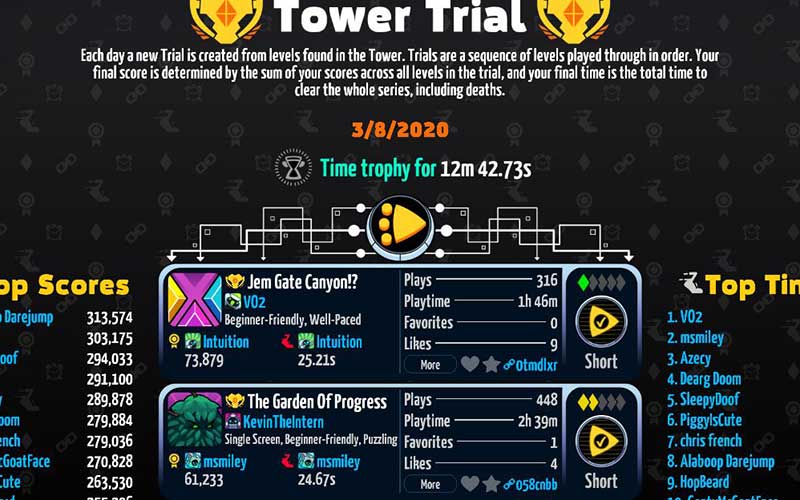Tap More on The Garden Of Progress card
800x500 pixels.
pos(430,485)
